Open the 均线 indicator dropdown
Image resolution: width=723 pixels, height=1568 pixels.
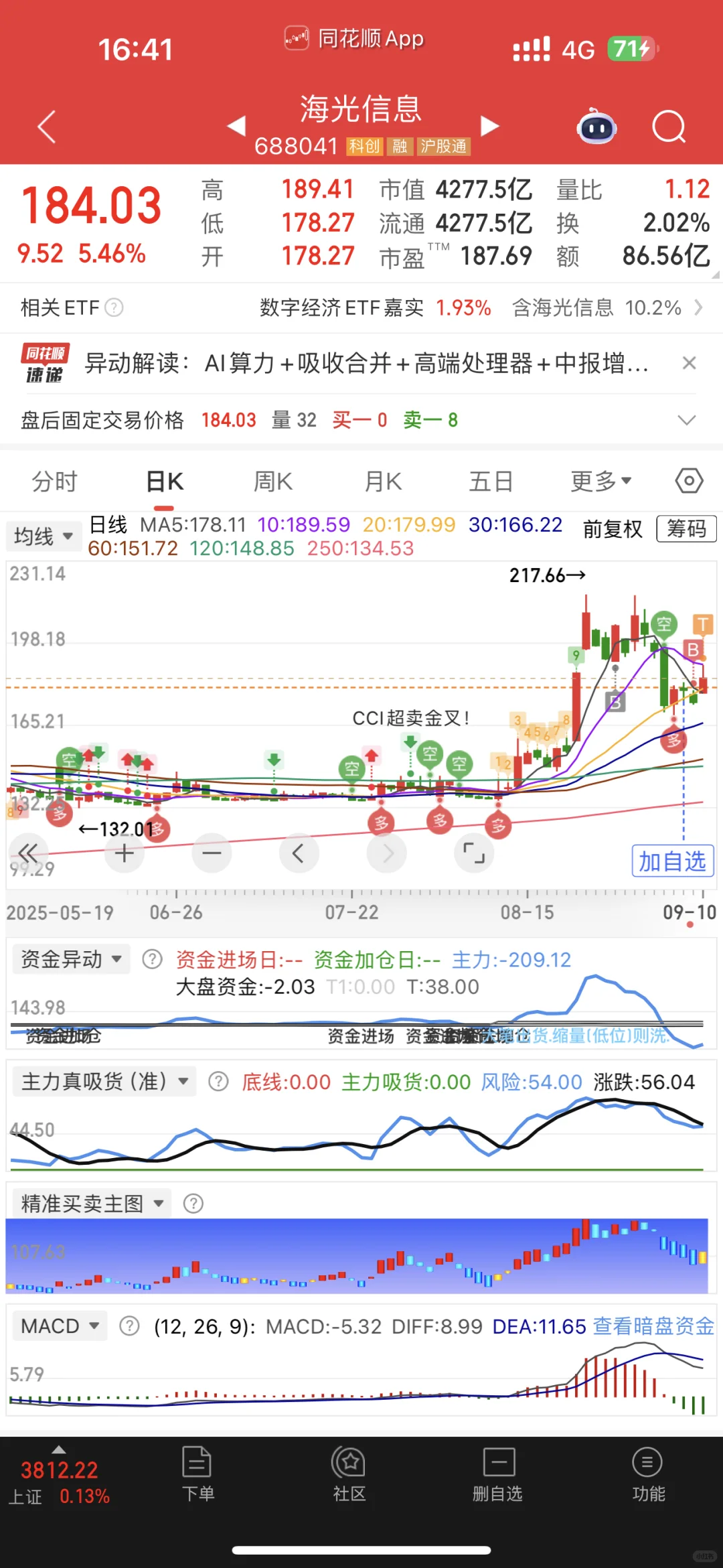click(x=43, y=536)
